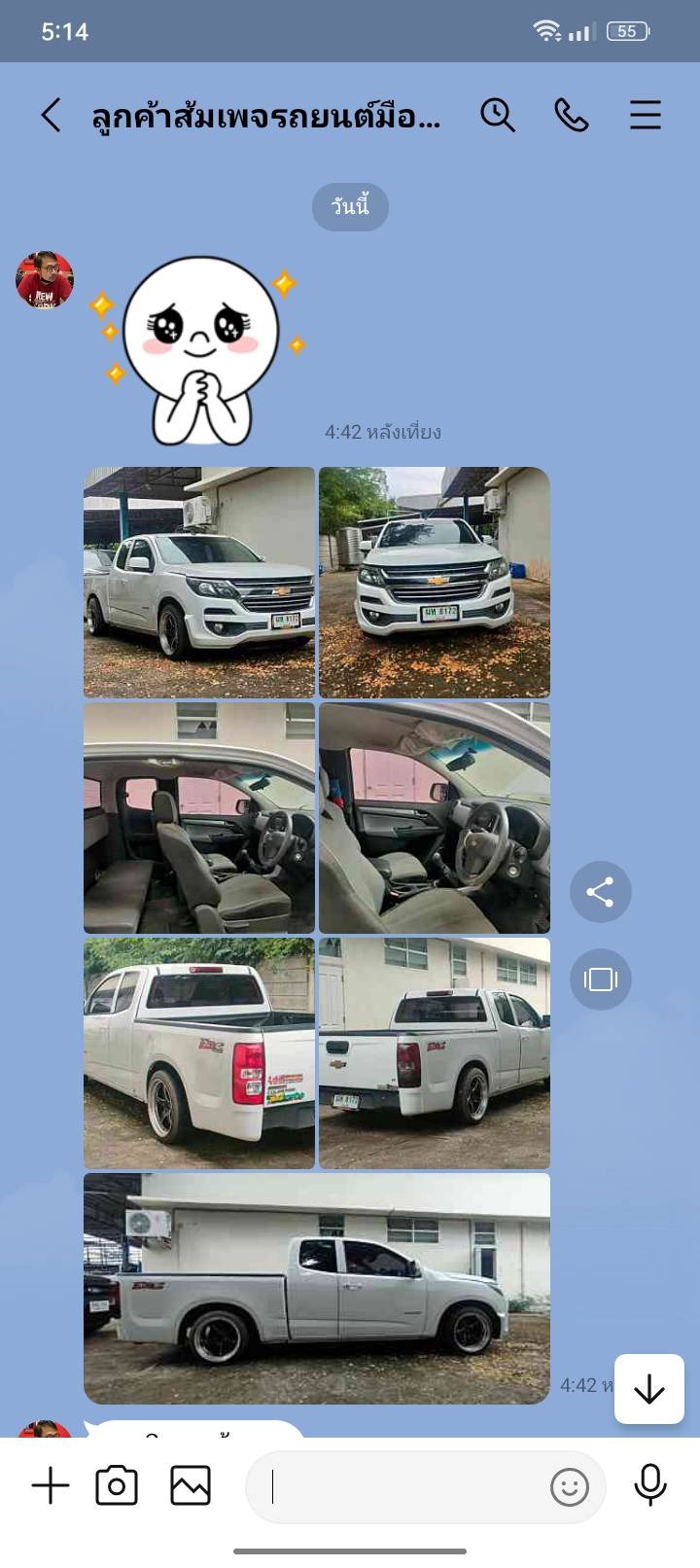Open the rear-right truck photo
Screen dimensions: 700x1568
[x=435, y=1052]
